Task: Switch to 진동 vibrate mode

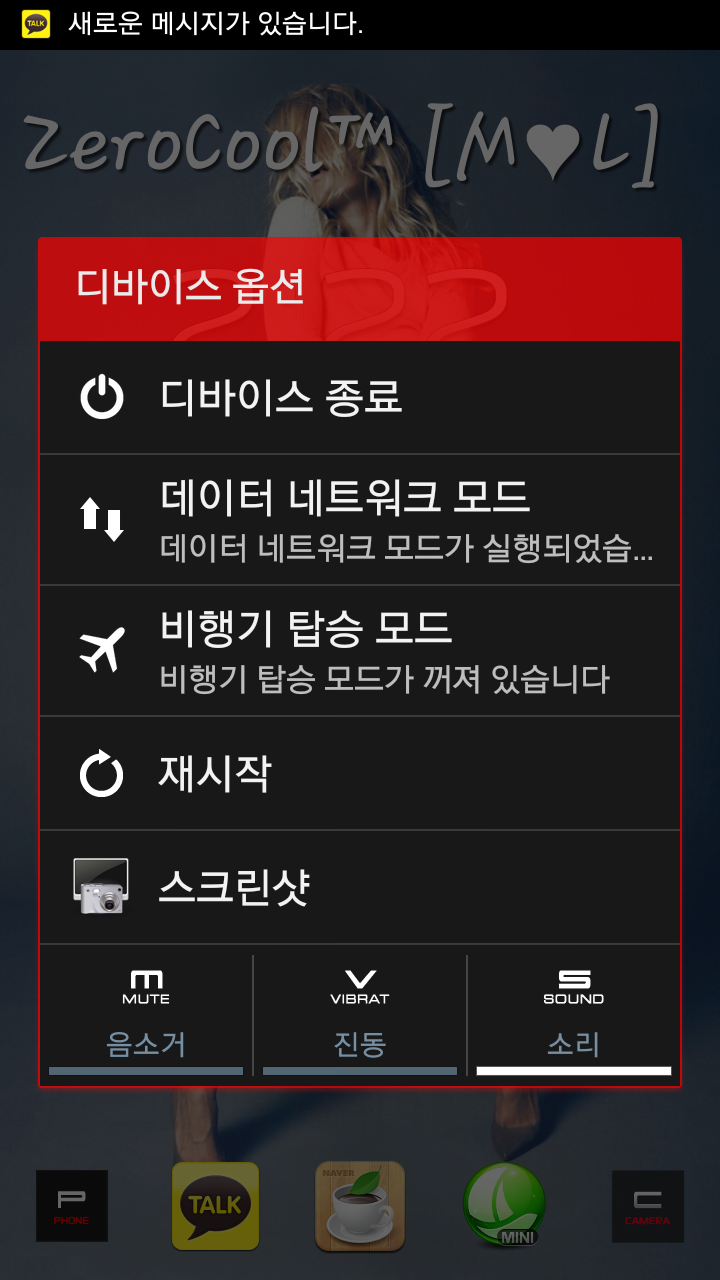Action: [360, 1013]
